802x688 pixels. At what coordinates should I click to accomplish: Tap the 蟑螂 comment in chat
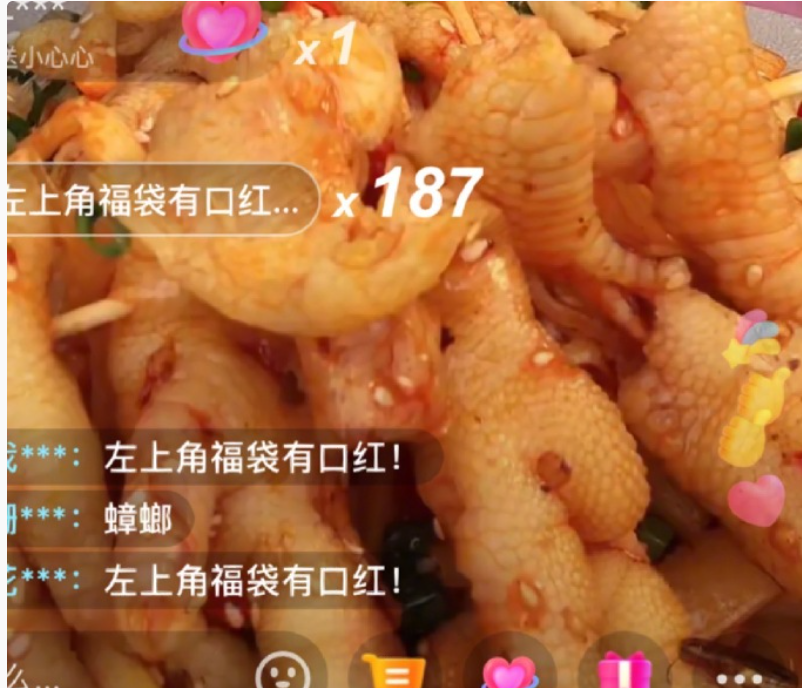click(137, 520)
